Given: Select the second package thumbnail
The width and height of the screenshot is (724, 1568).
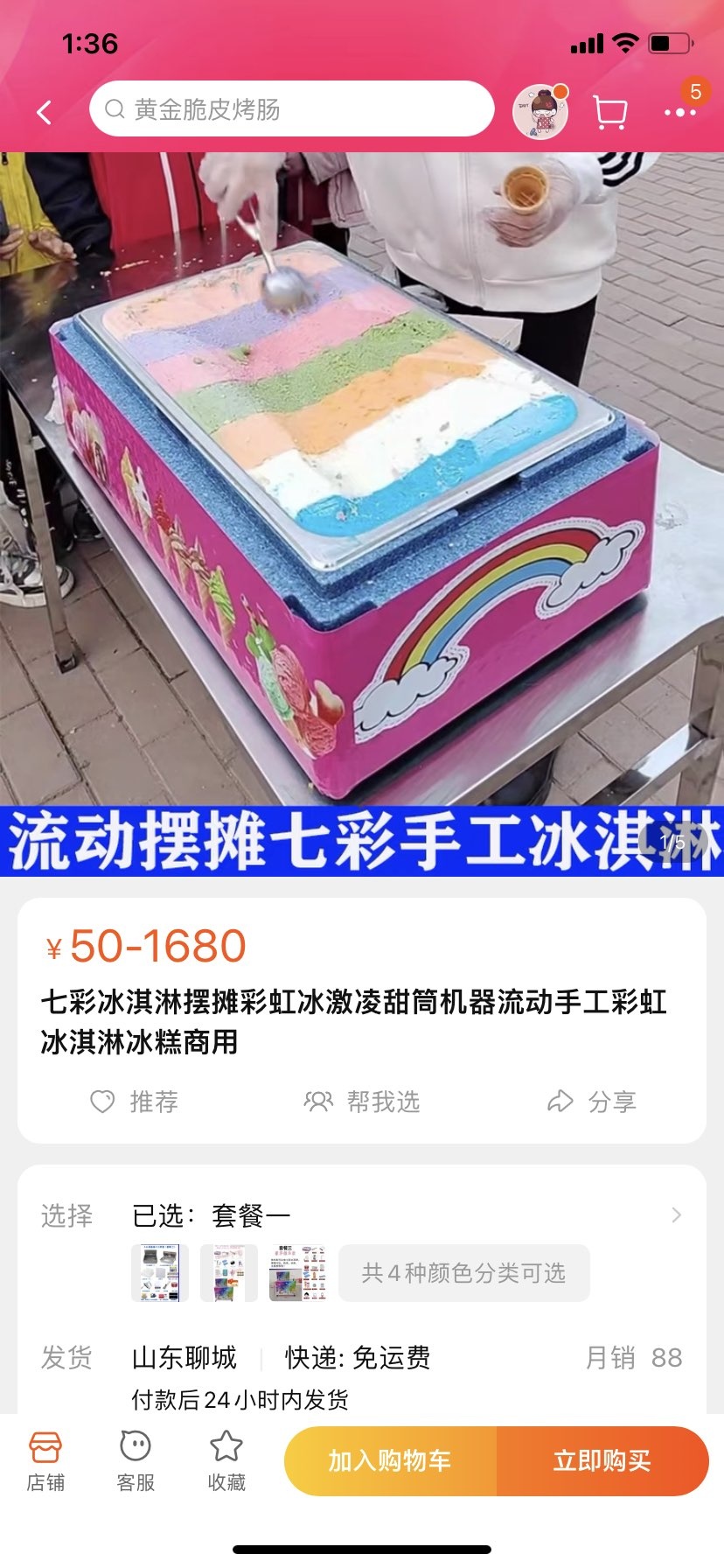Looking at the screenshot, I should click(229, 1273).
